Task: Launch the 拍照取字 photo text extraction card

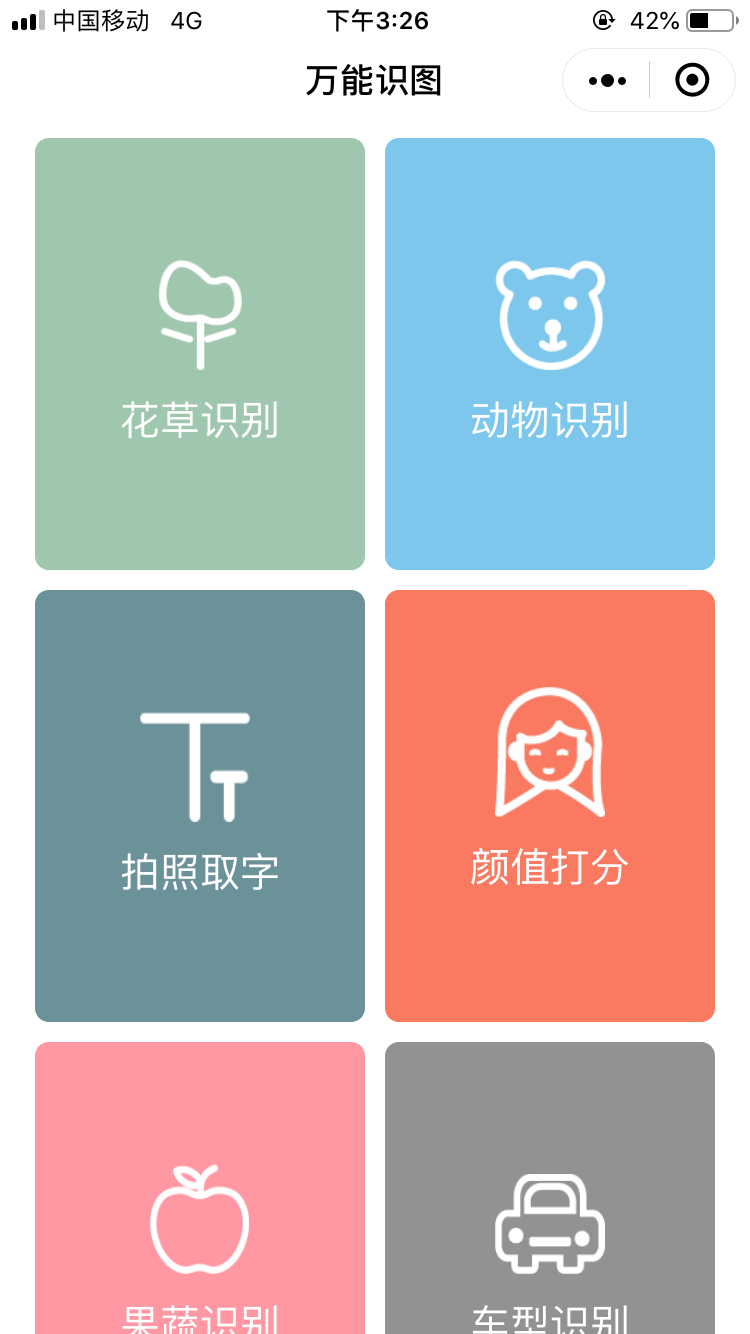Action: pos(200,806)
